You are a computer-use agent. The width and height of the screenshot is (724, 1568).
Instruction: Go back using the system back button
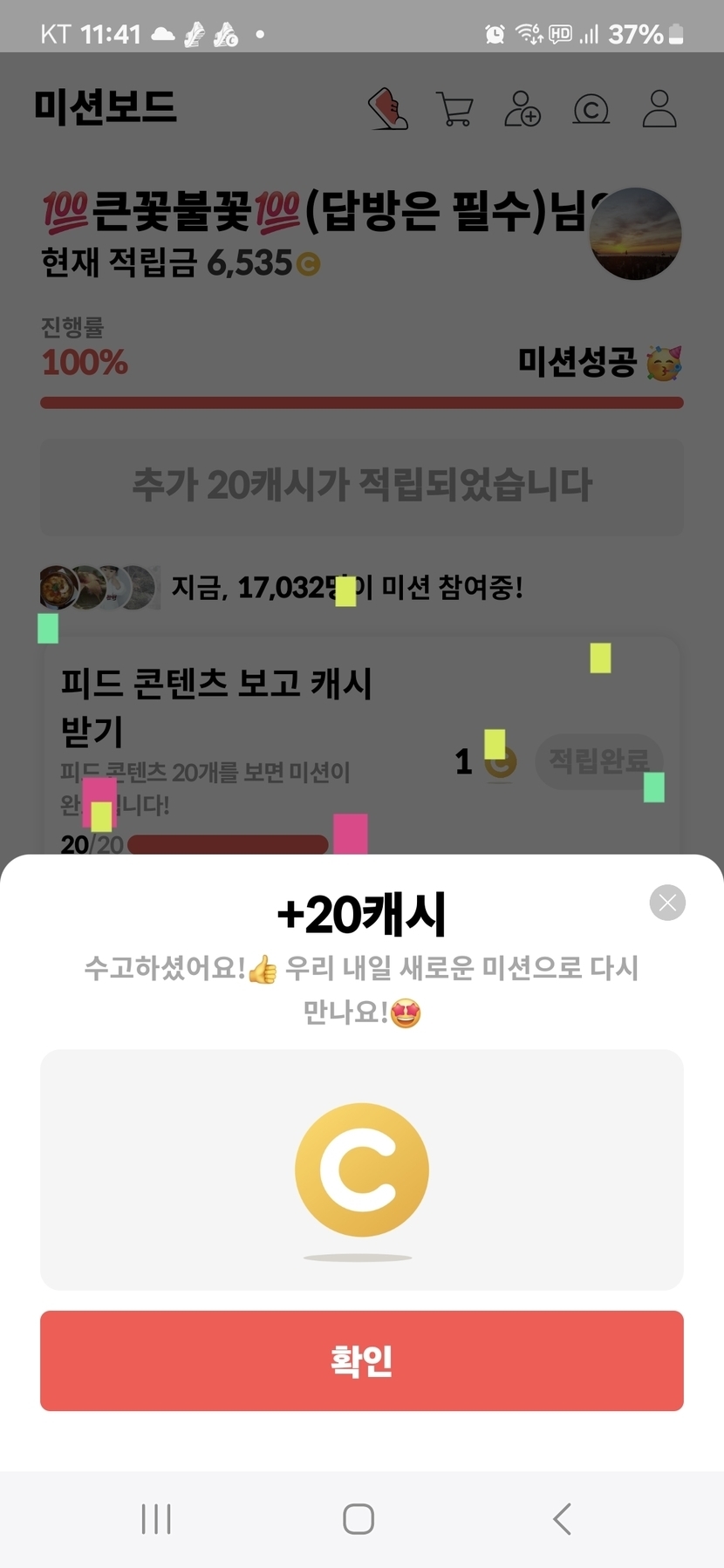[x=563, y=1518]
